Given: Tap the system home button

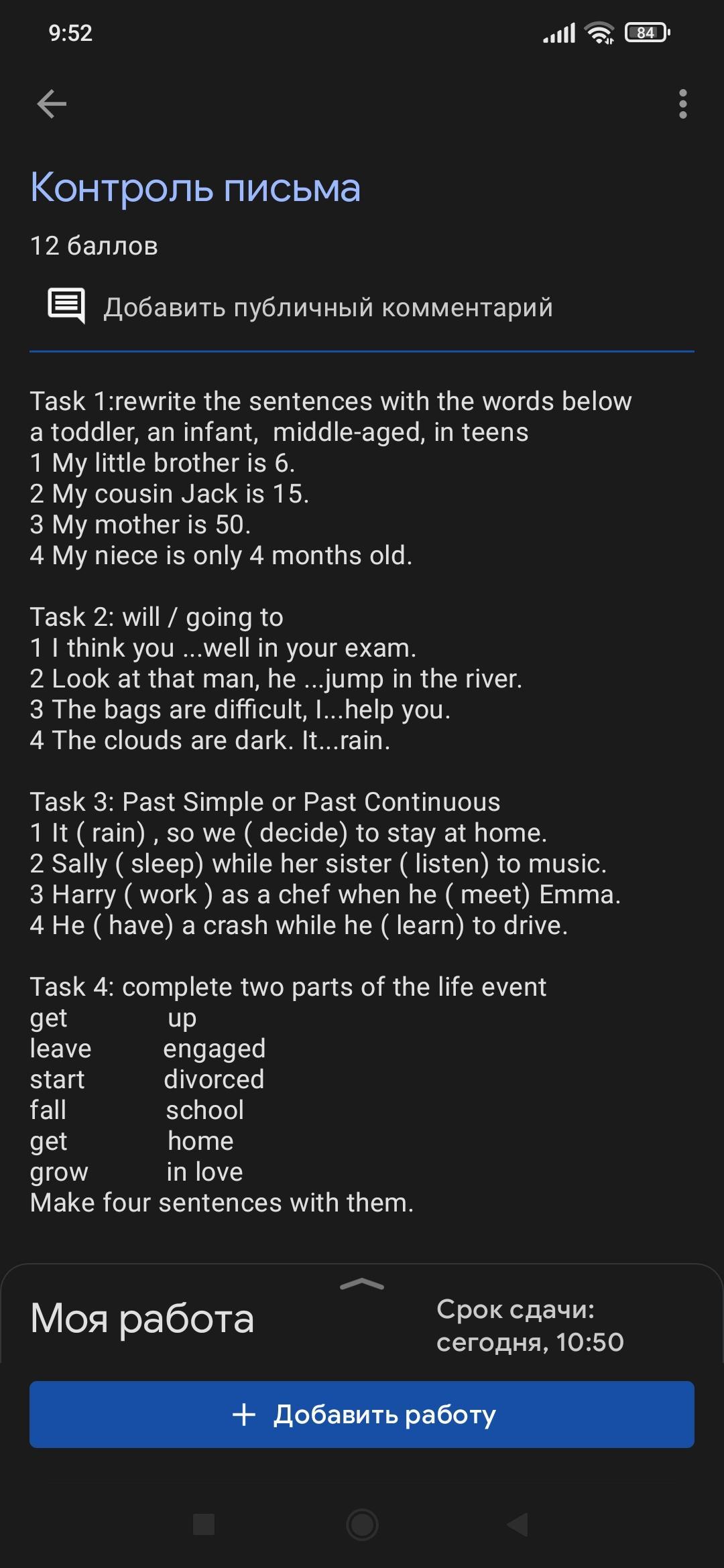Looking at the screenshot, I should click(362, 1524).
